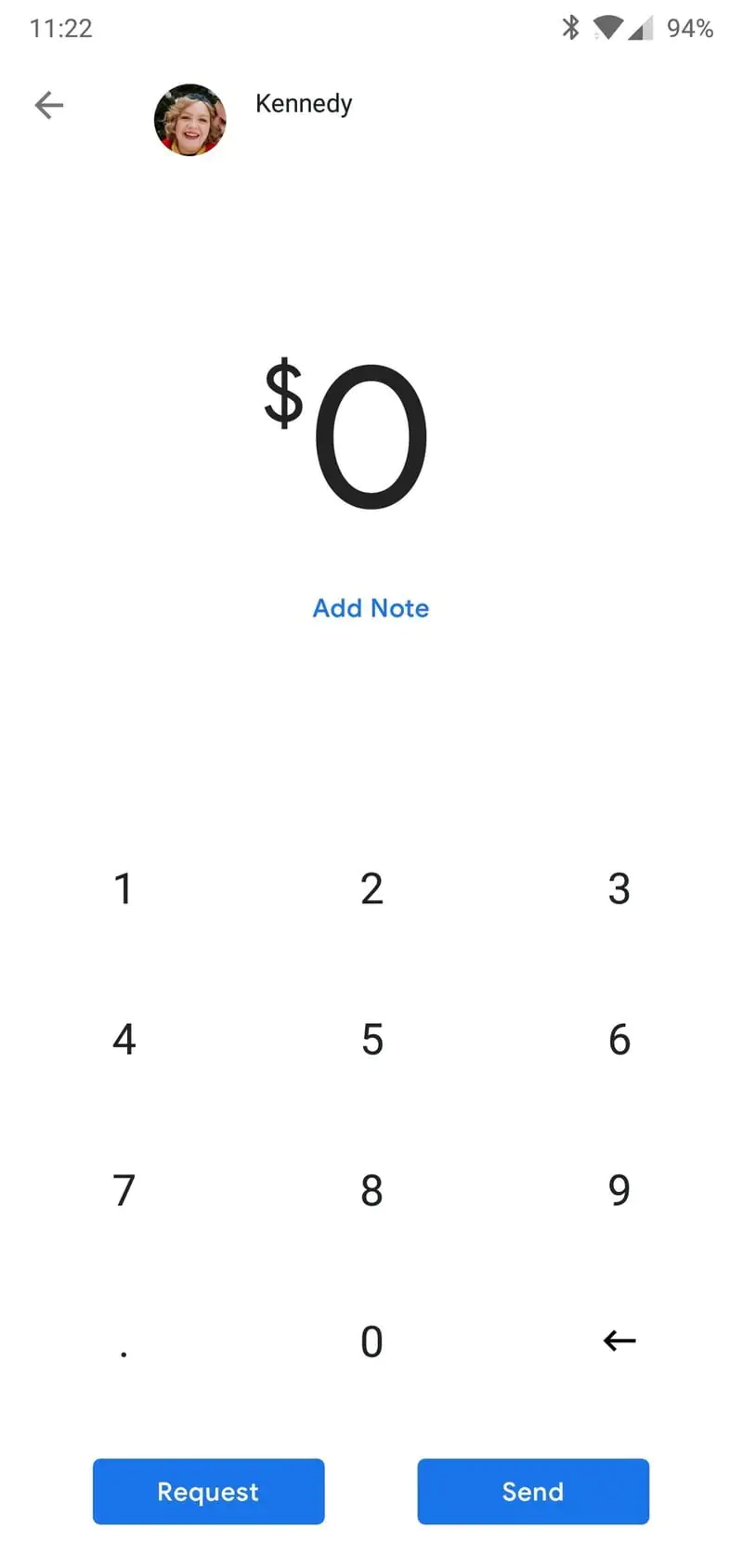Enter digit 8 on keypad

pos(371,1190)
